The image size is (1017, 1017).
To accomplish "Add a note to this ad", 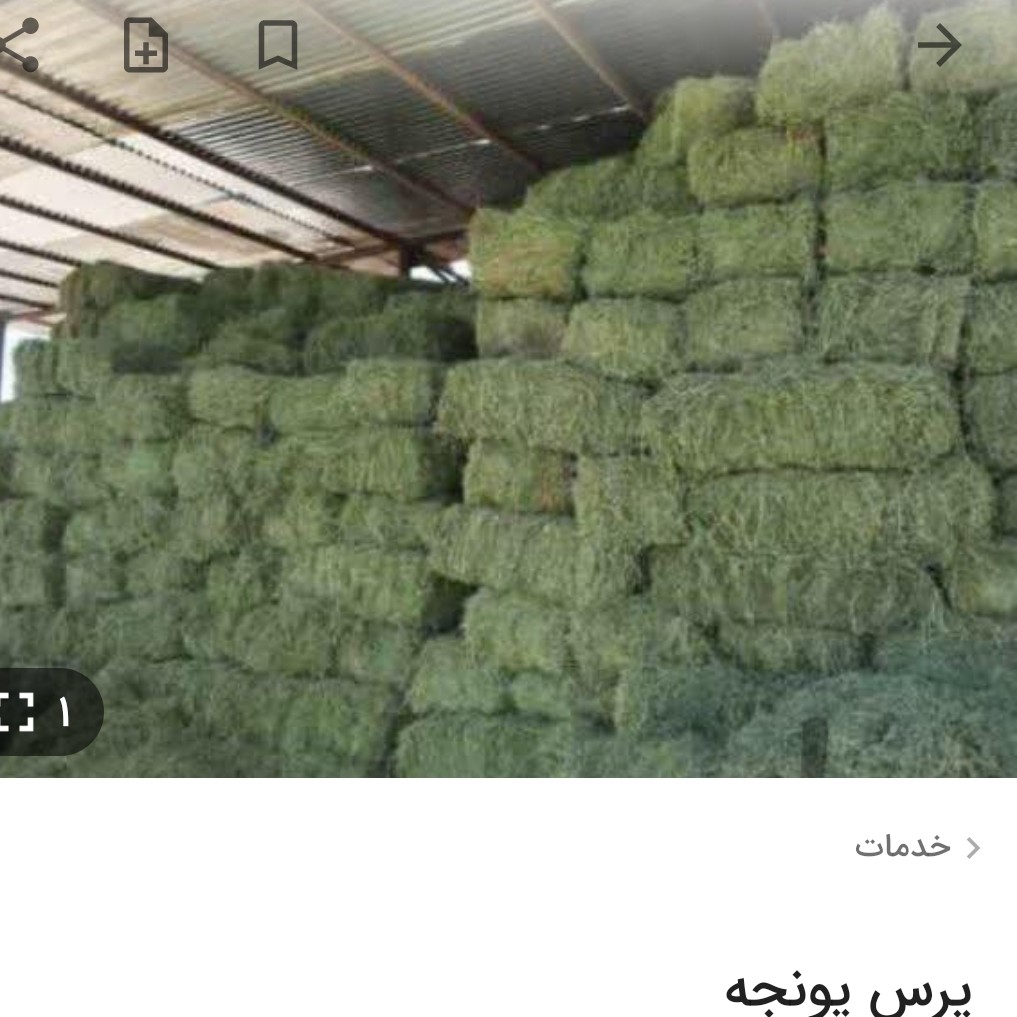I will click(146, 46).
